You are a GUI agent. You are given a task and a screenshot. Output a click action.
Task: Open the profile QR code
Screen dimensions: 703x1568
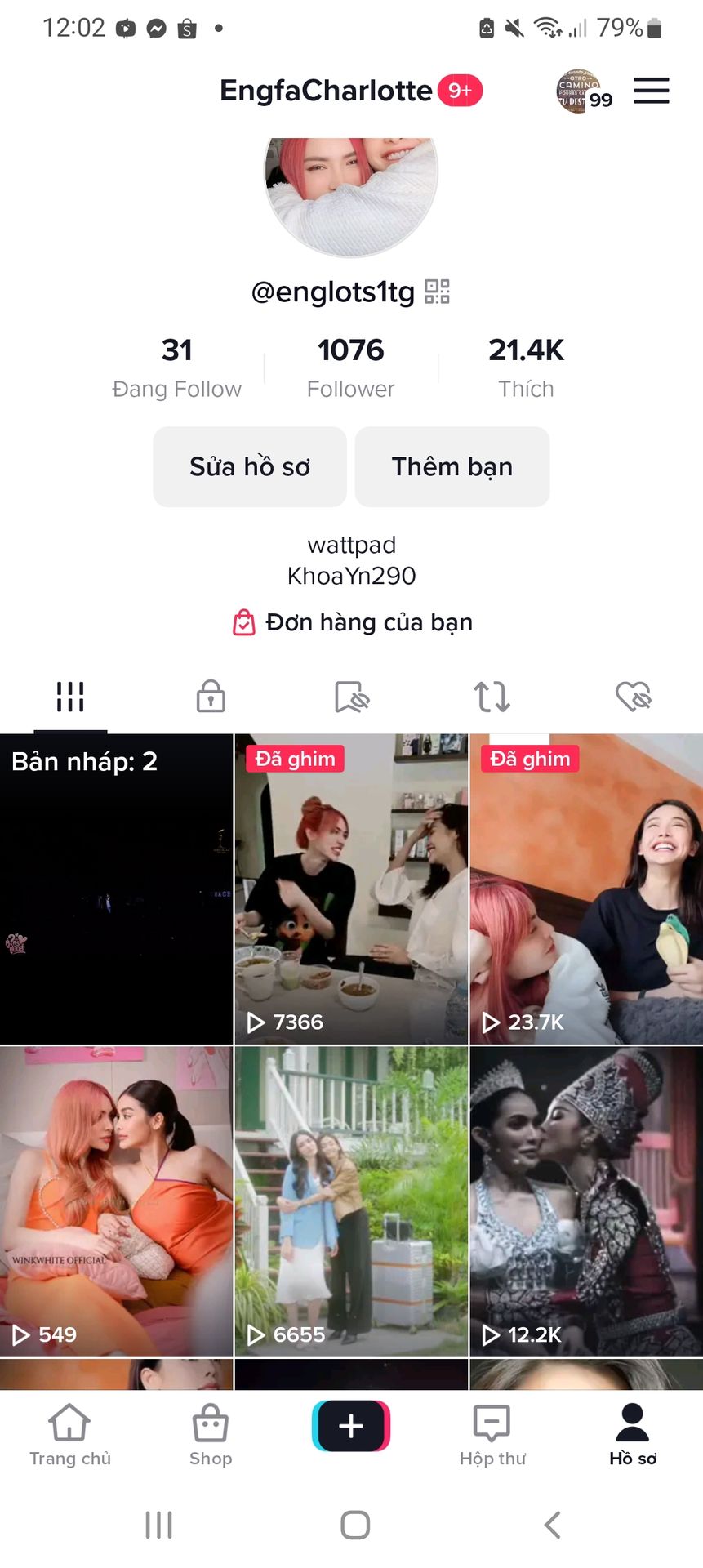(437, 292)
